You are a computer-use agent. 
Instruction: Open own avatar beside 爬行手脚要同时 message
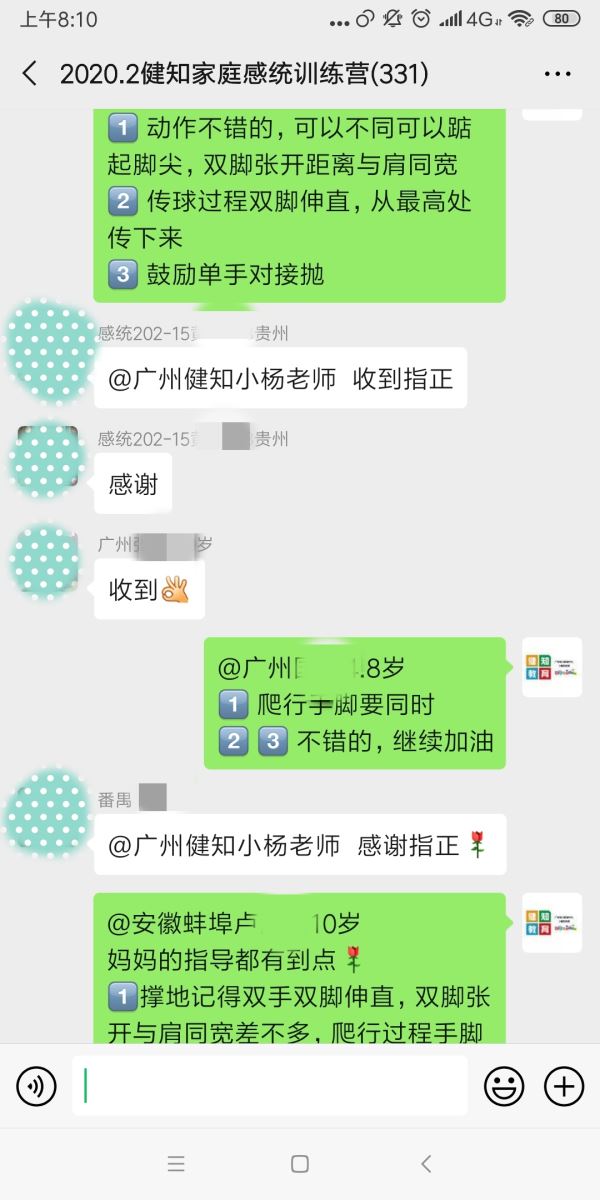(x=552, y=667)
